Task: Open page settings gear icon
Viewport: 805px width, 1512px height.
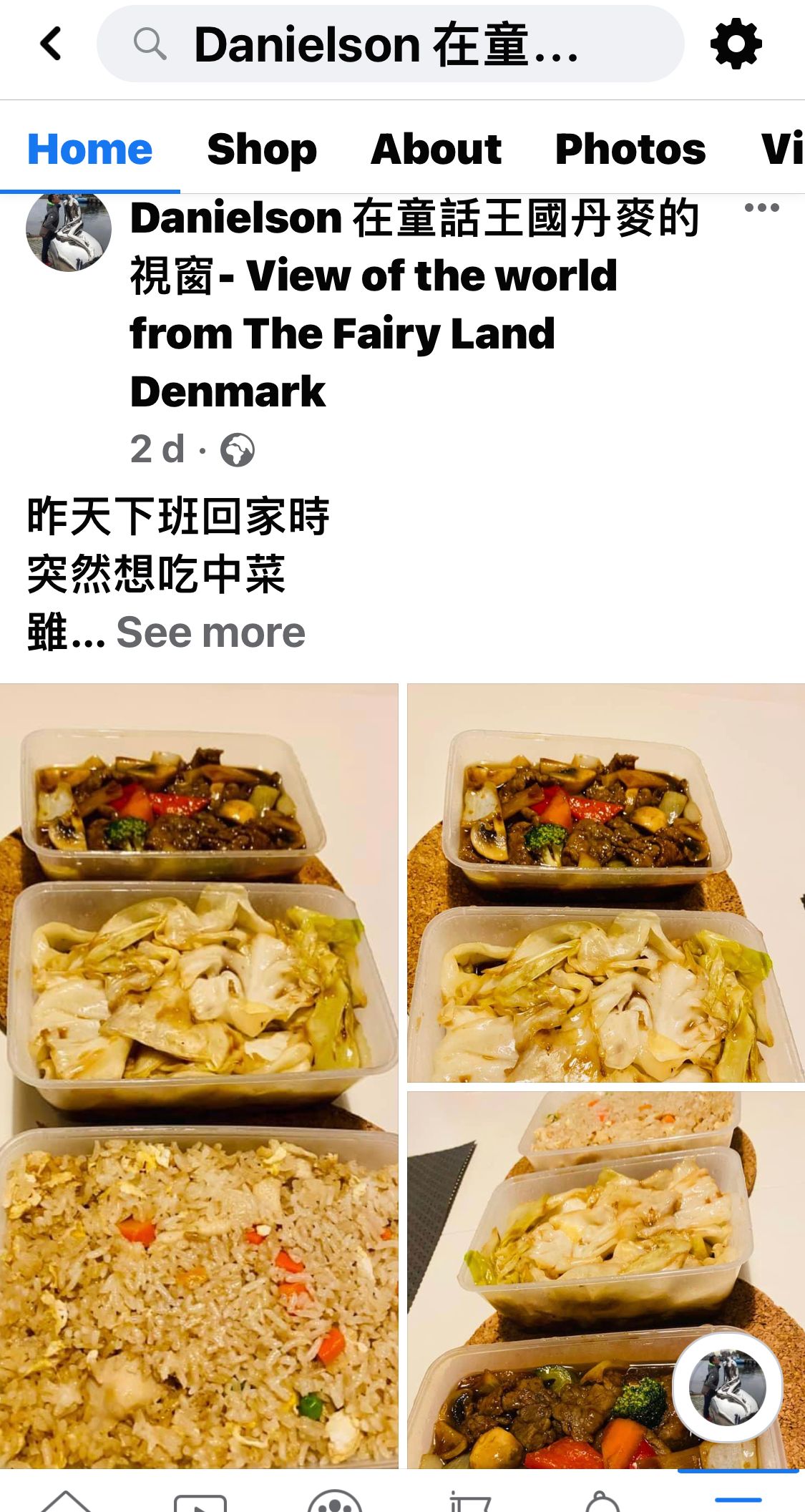Action: (x=736, y=44)
